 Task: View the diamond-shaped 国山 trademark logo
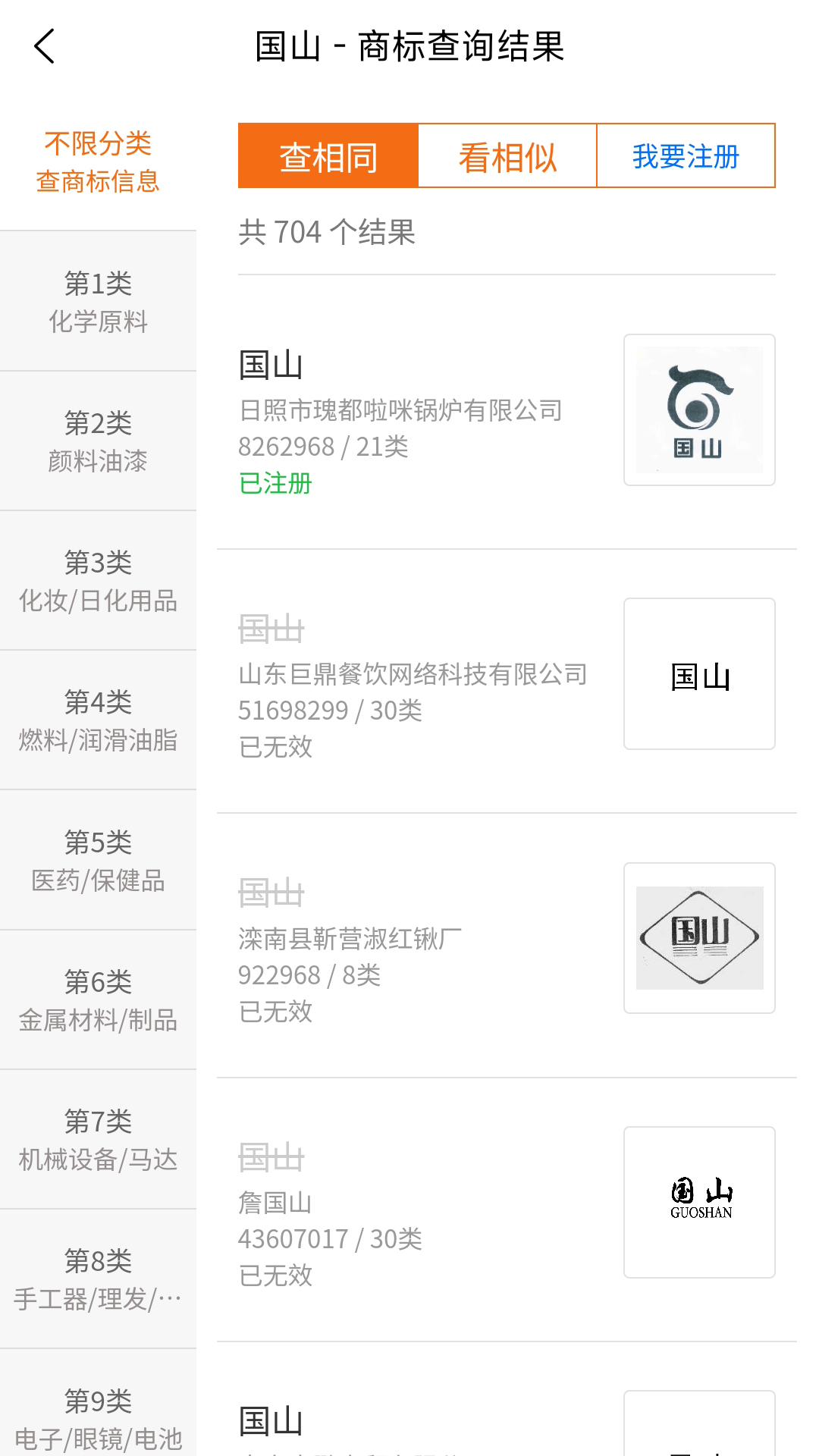[698, 938]
